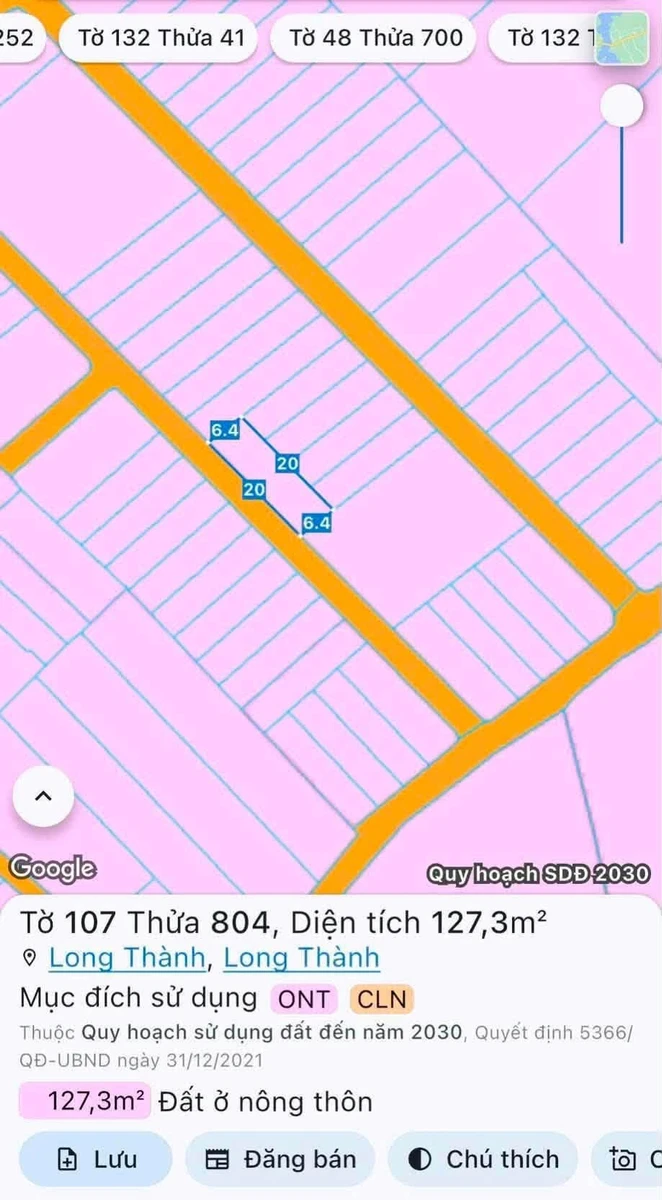Screen dimensions: 662x1200
Task: Tap the ONT land-use tag
Action: pos(305,998)
